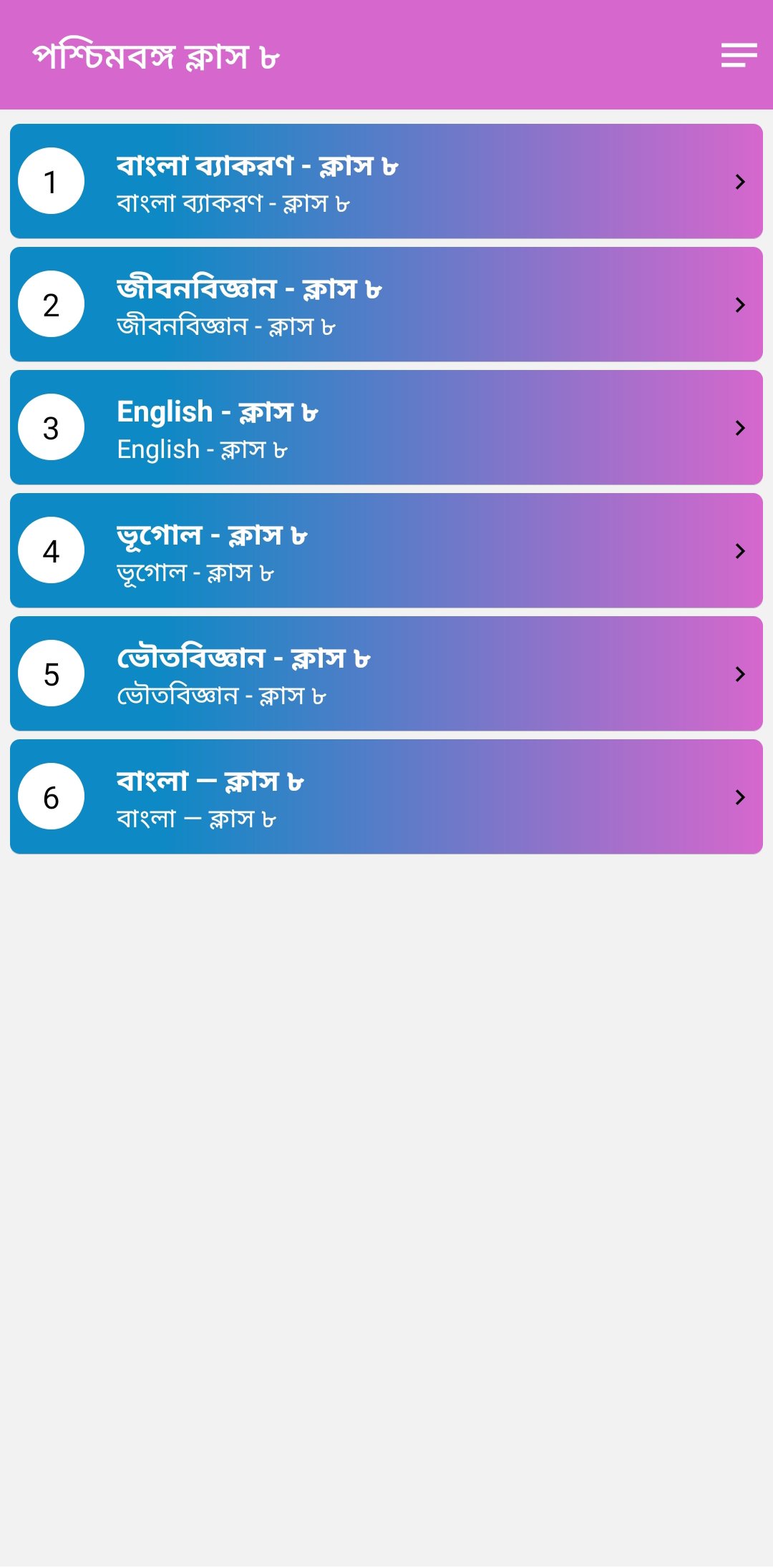Expand the ভূগোল chevron arrow
This screenshot has height=1568, width=773.
point(739,551)
